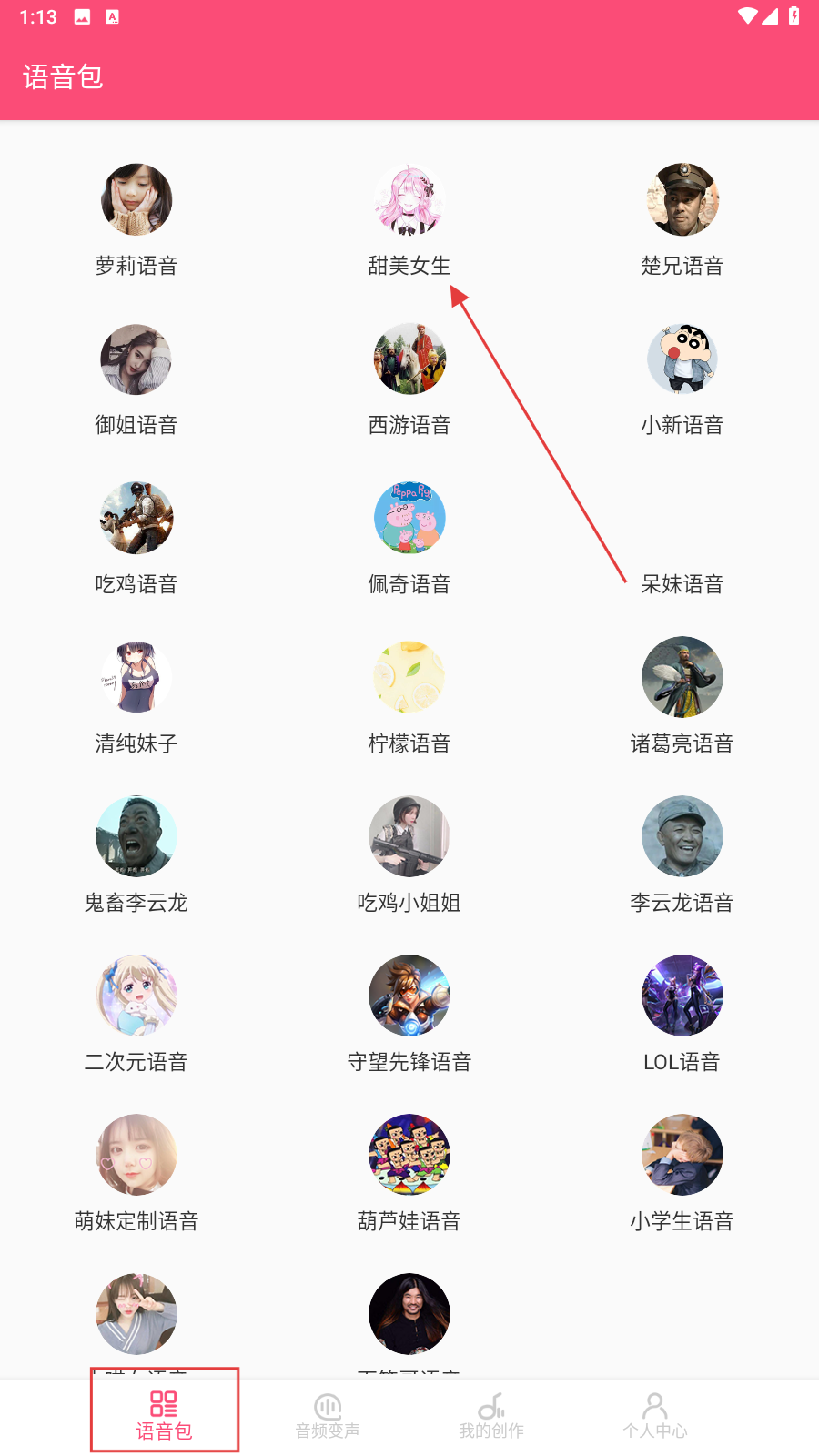Open the 个人中心 tab
Viewport: 819px width, 1456px height.
pos(655,1416)
